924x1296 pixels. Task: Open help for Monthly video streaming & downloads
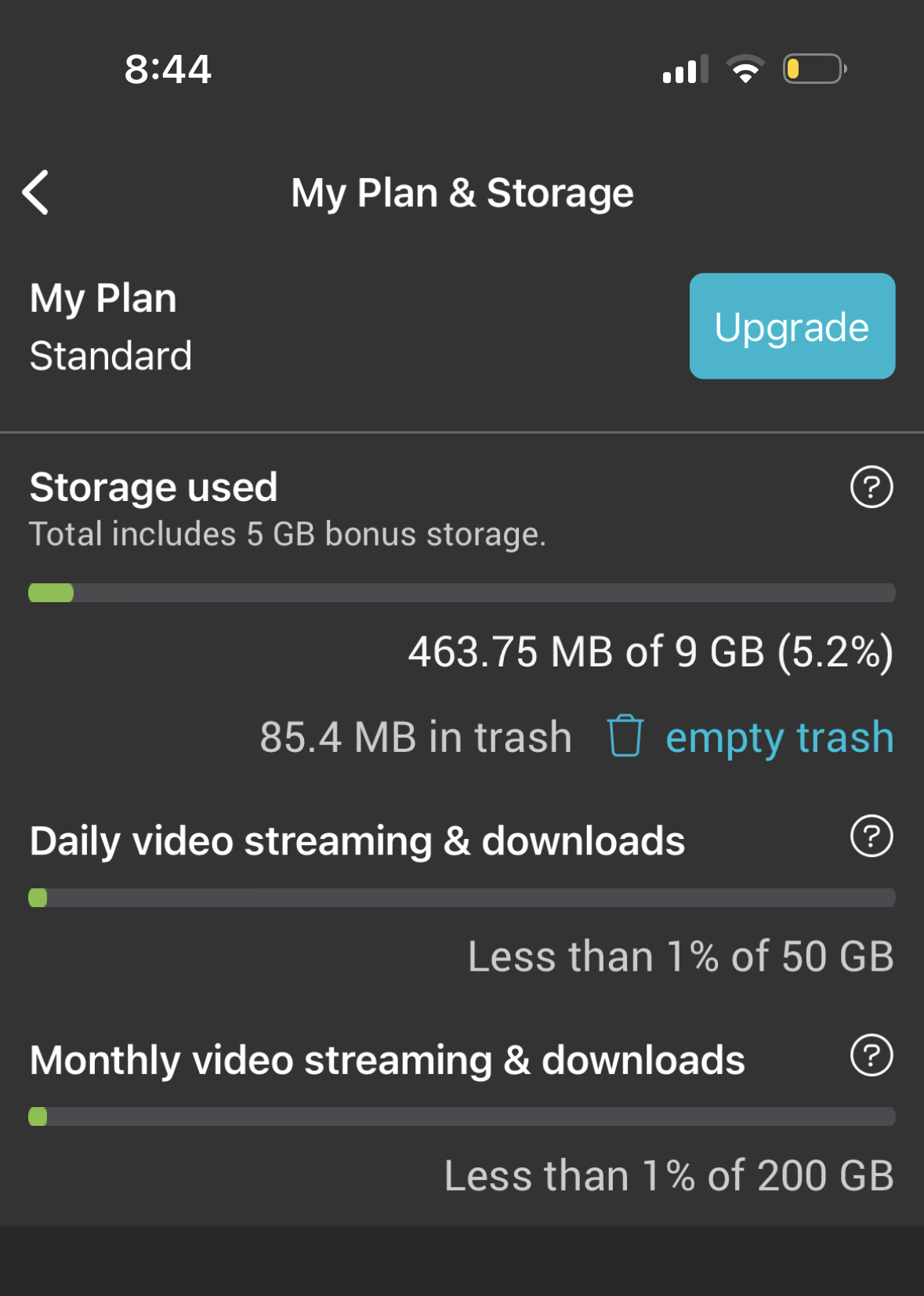pos(871,1055)
